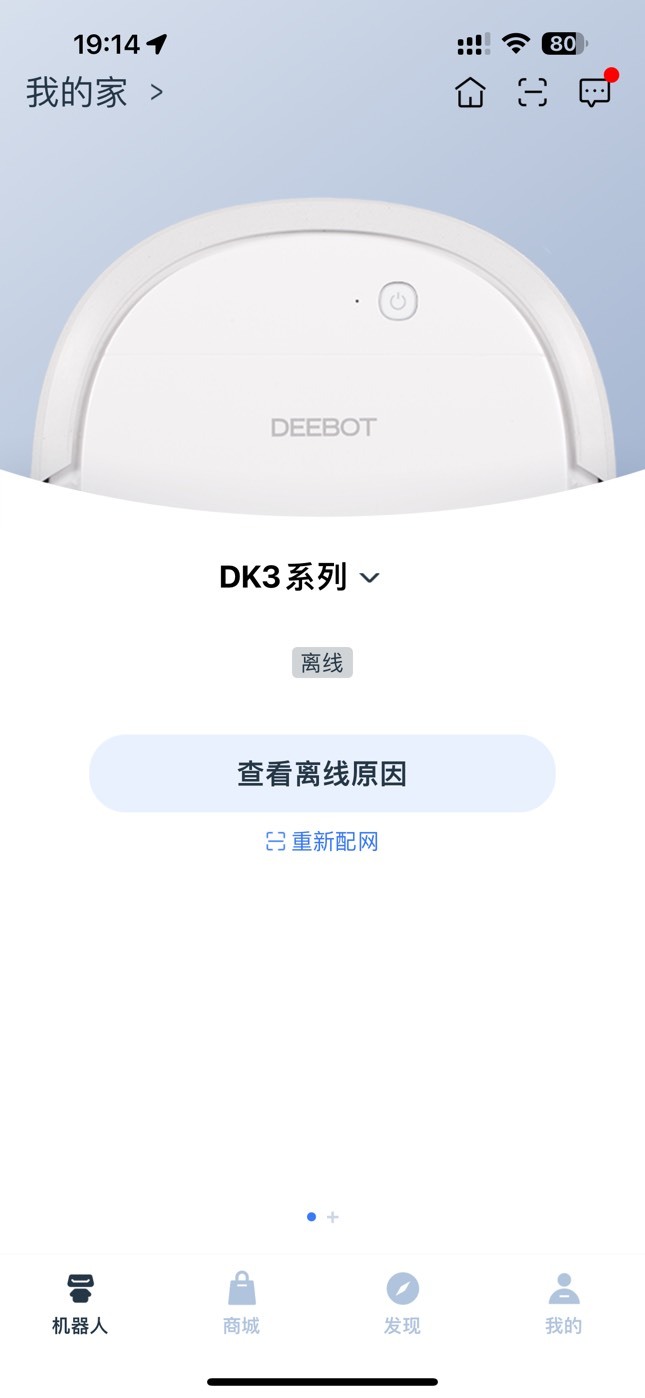Screen dimensions: 645x1398
Task: Tap the plus sign to add device
Action: pos(333,1217)
